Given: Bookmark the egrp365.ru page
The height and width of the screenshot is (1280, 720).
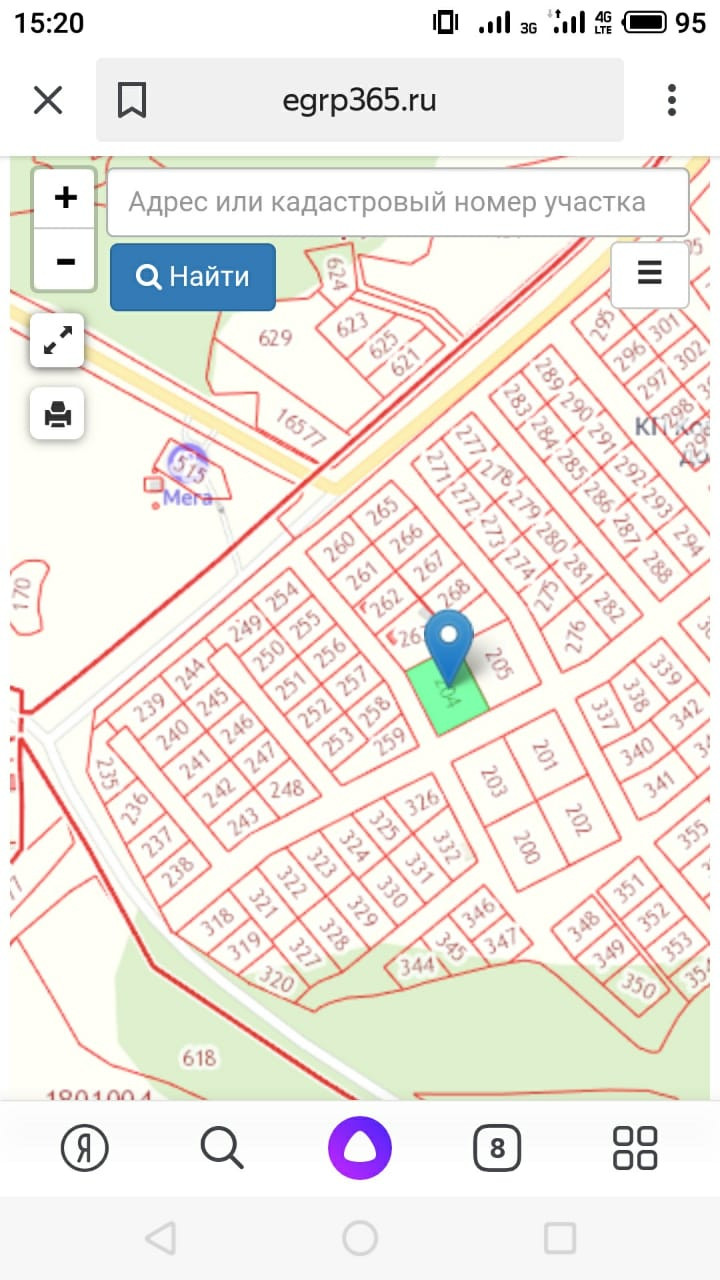Looking at the screenshot, I should [x=132, y=100].
